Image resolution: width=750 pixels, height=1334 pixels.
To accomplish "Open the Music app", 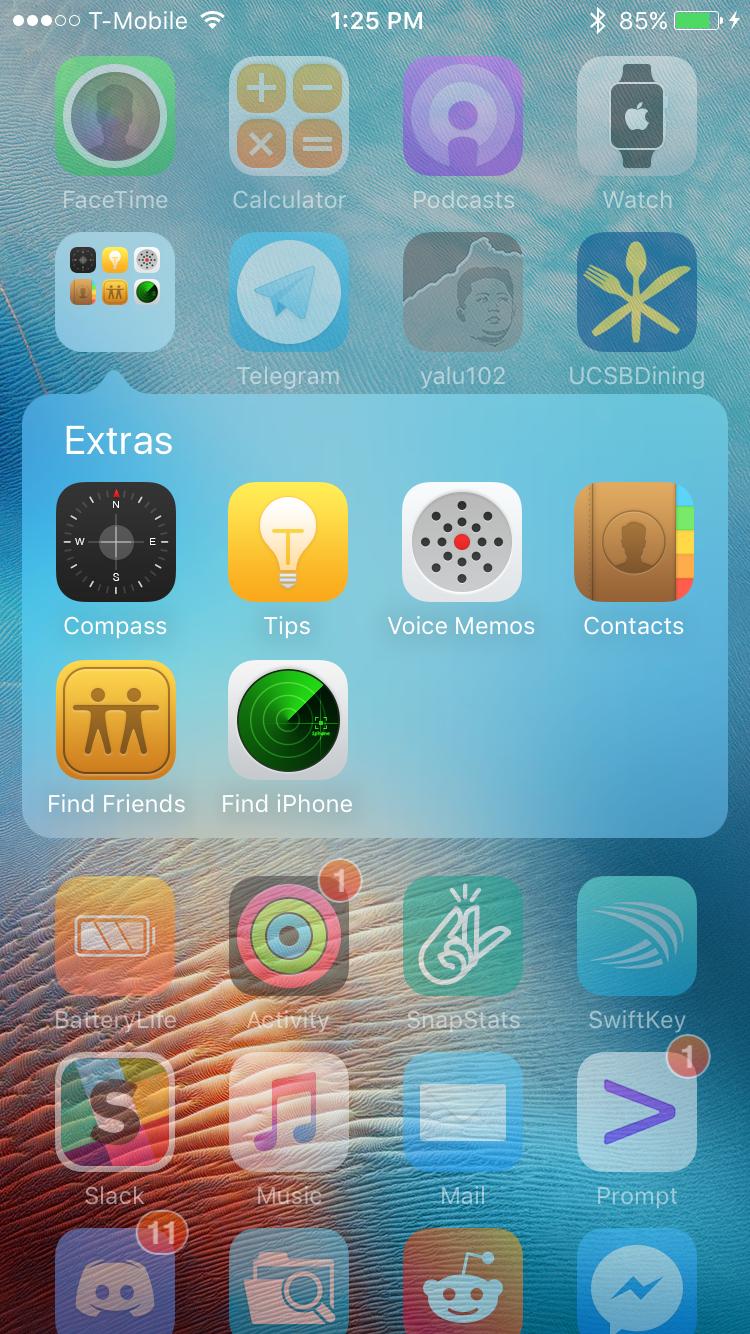I will [289, 1112].
